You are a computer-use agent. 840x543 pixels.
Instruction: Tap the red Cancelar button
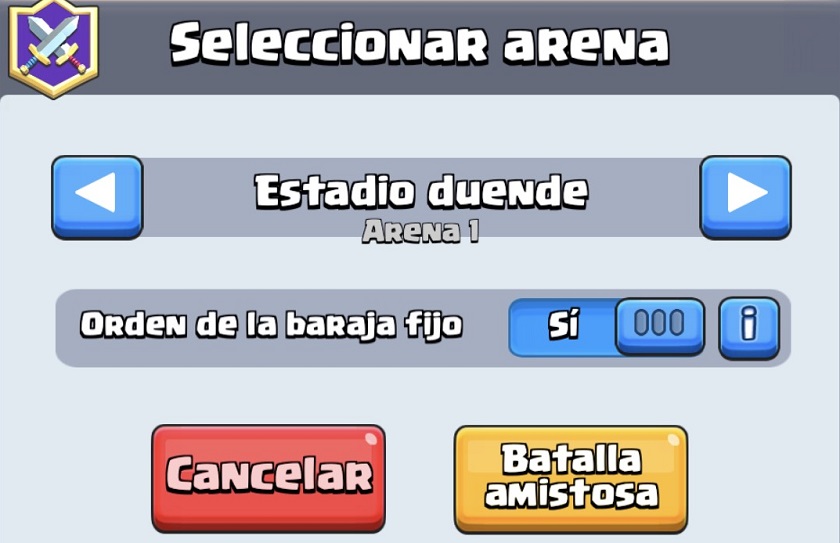tap(268, 476)
